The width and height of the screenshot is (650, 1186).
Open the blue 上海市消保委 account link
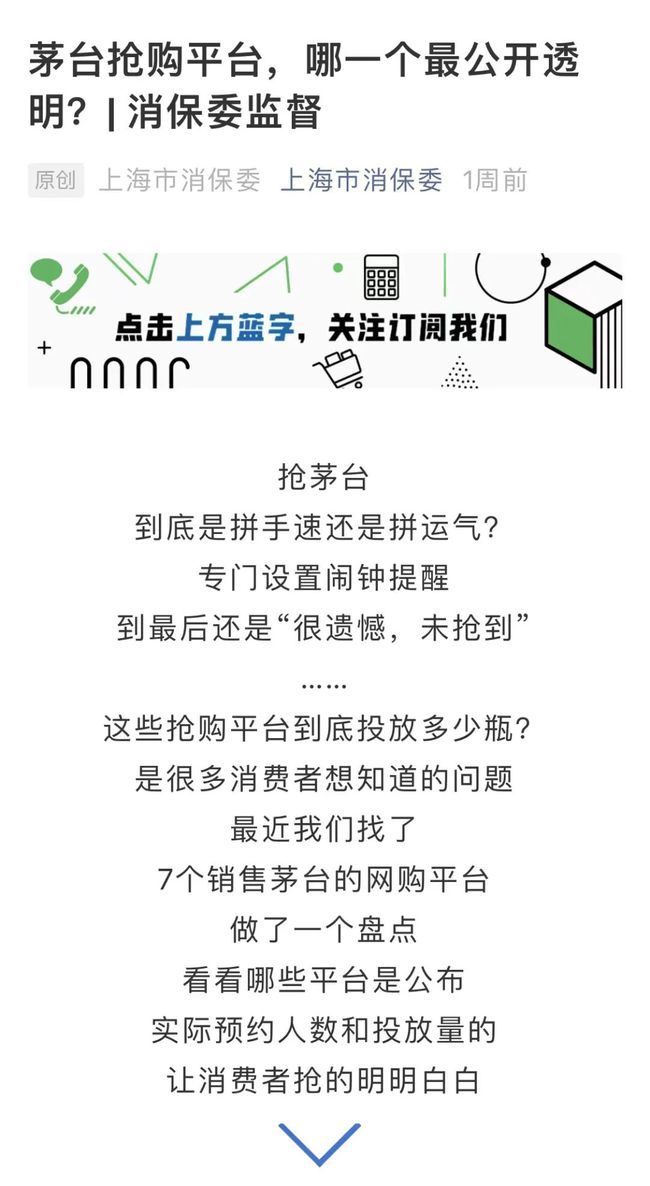360,180
